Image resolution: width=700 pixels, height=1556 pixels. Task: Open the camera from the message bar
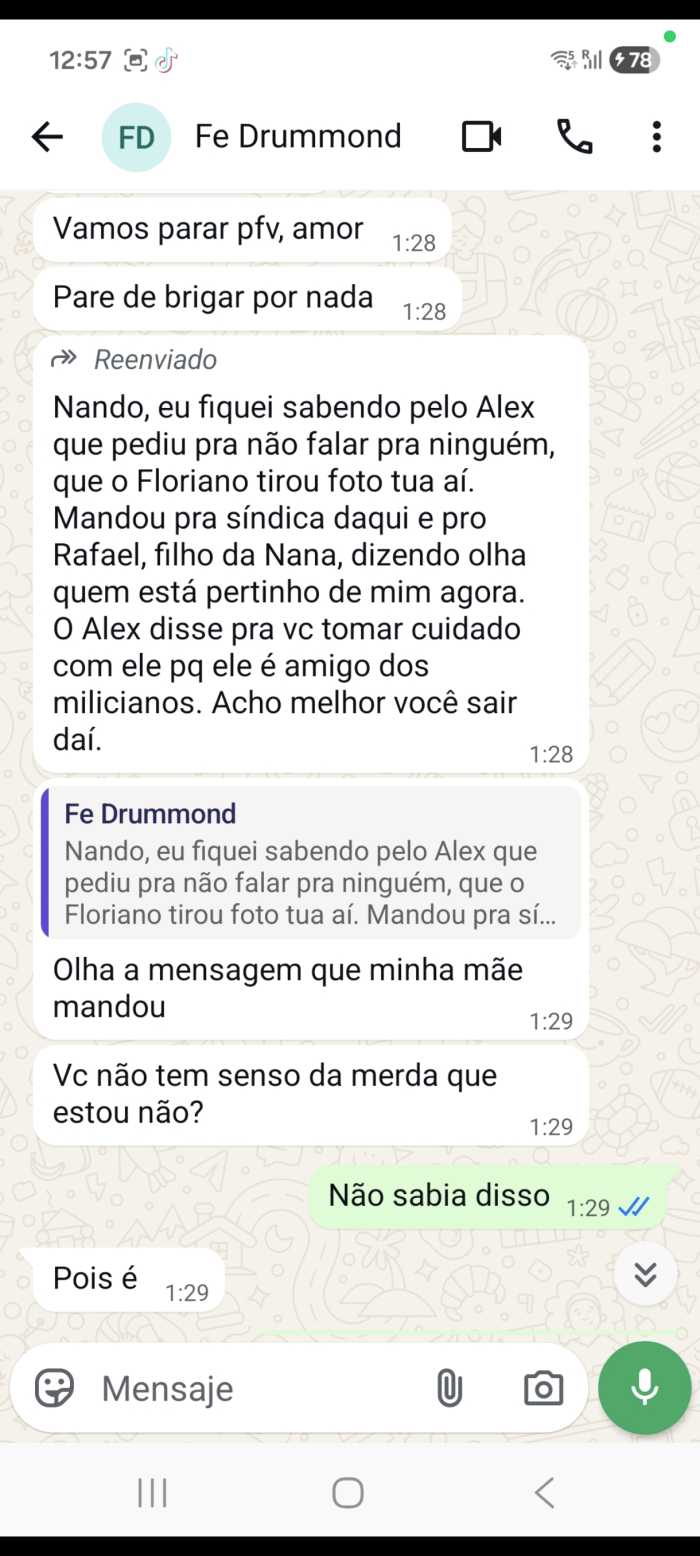(x=543, y=1388)
